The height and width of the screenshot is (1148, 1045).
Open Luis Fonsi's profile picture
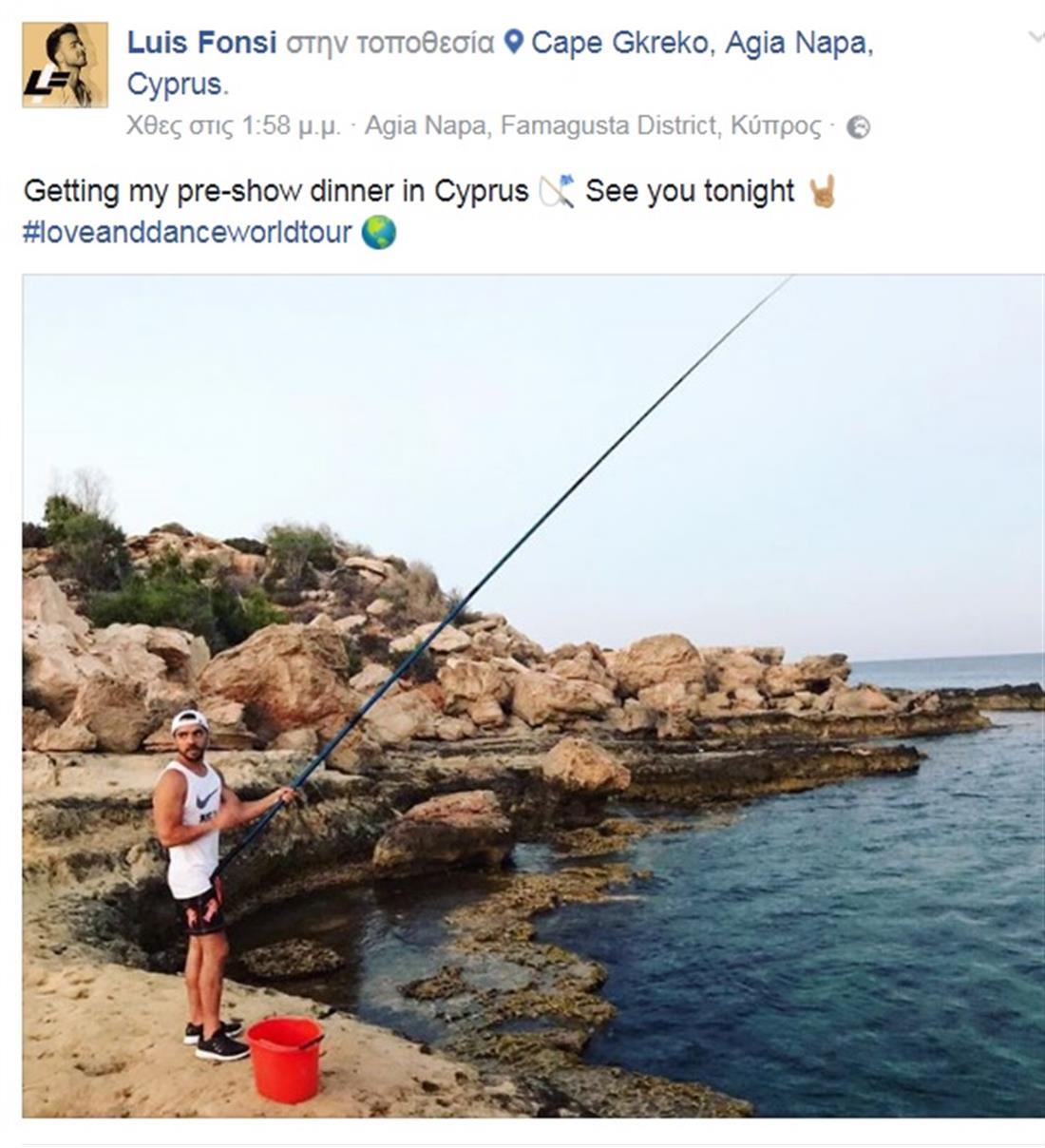pos(65,65)
